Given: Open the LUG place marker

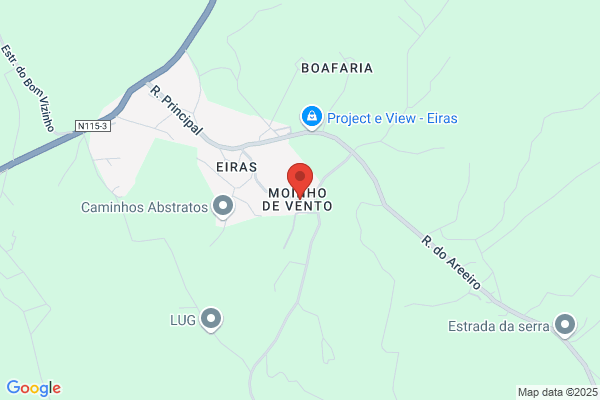Looking at the screenshot, I should click(211, 320).
